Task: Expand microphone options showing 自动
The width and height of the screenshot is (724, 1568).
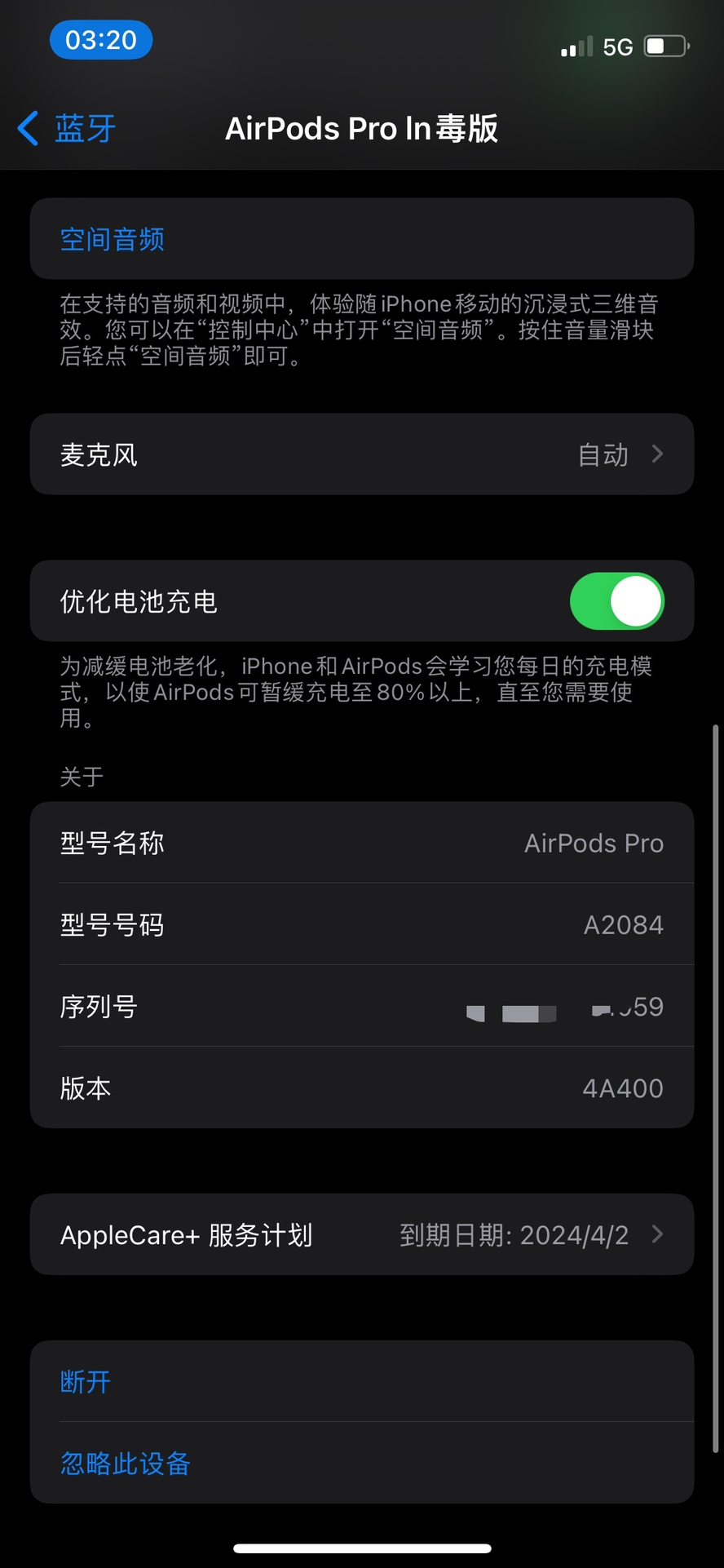Action: (x=603, y=454)
